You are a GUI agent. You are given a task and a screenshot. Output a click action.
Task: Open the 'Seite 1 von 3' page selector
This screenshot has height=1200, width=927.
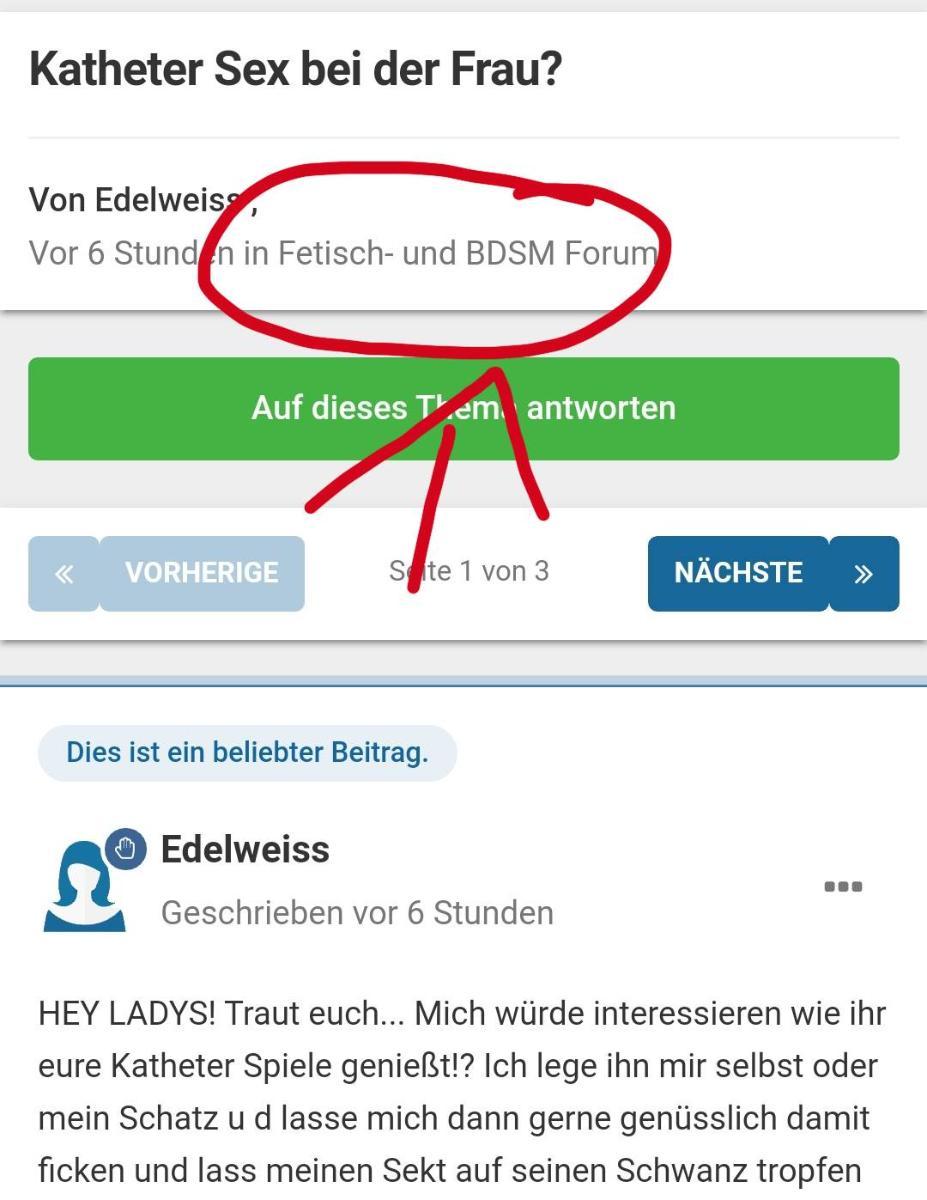coord(469,571)
